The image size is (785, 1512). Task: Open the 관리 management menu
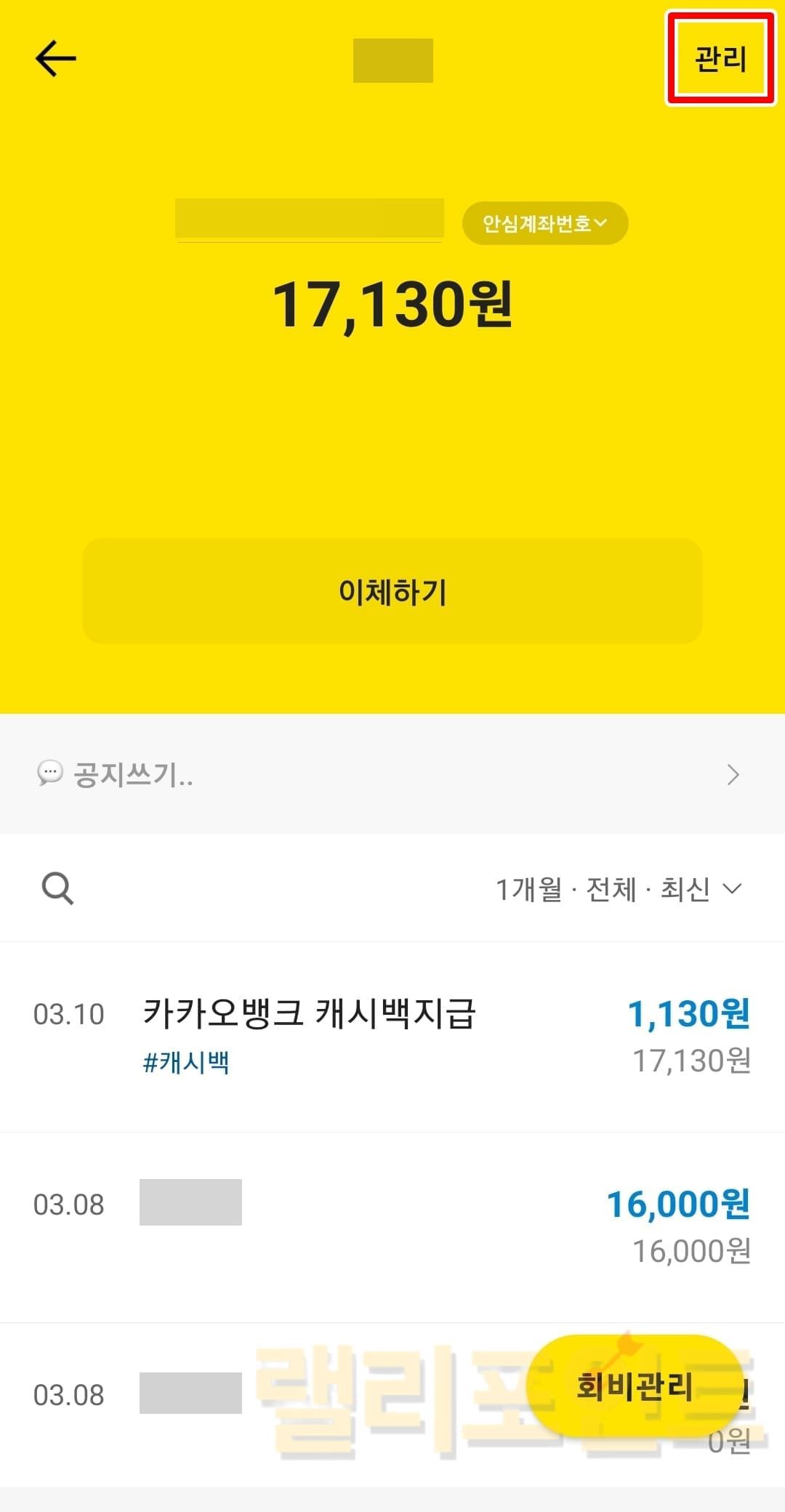tap(720, 58)
